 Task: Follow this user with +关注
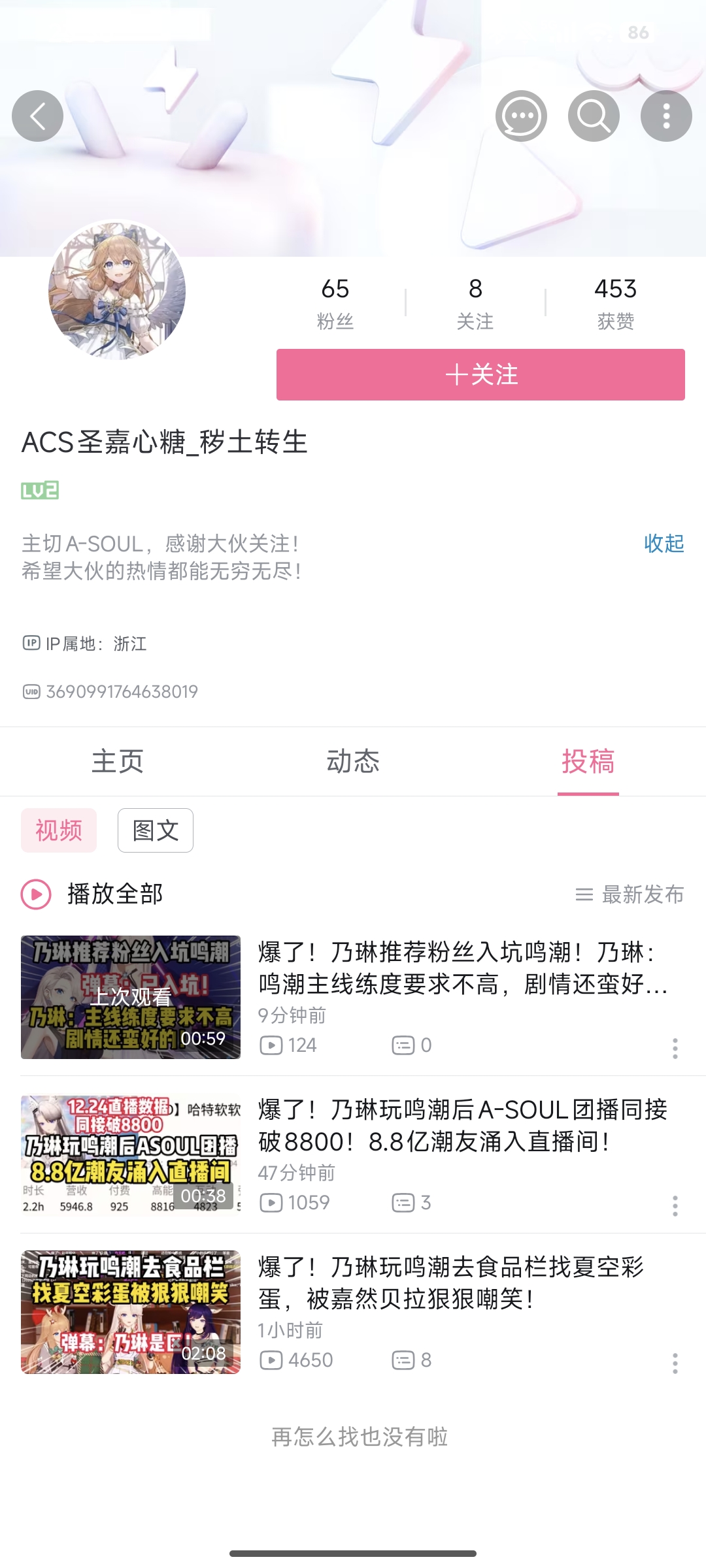click(x=480, y=374)
